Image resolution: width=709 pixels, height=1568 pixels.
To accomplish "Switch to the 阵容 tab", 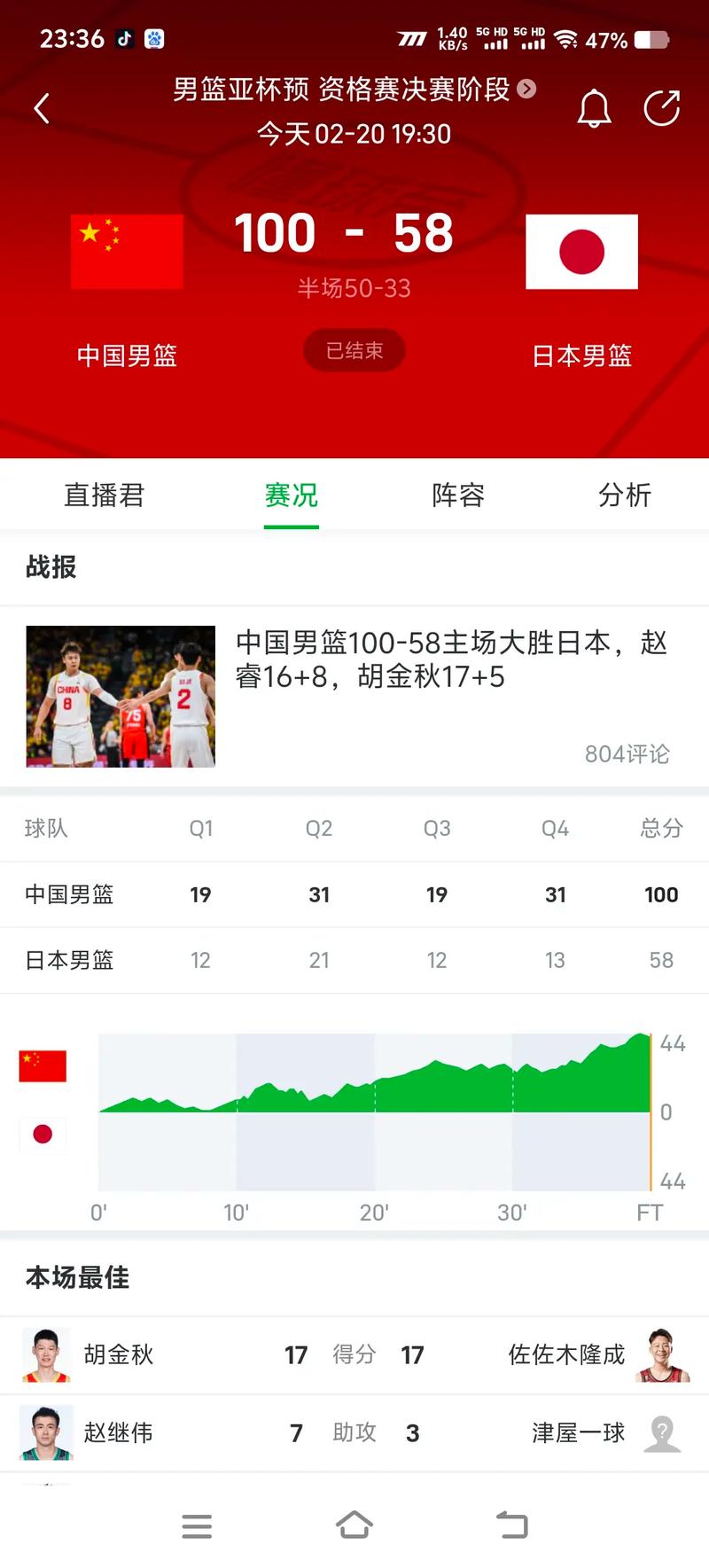I will coord(456,495).
